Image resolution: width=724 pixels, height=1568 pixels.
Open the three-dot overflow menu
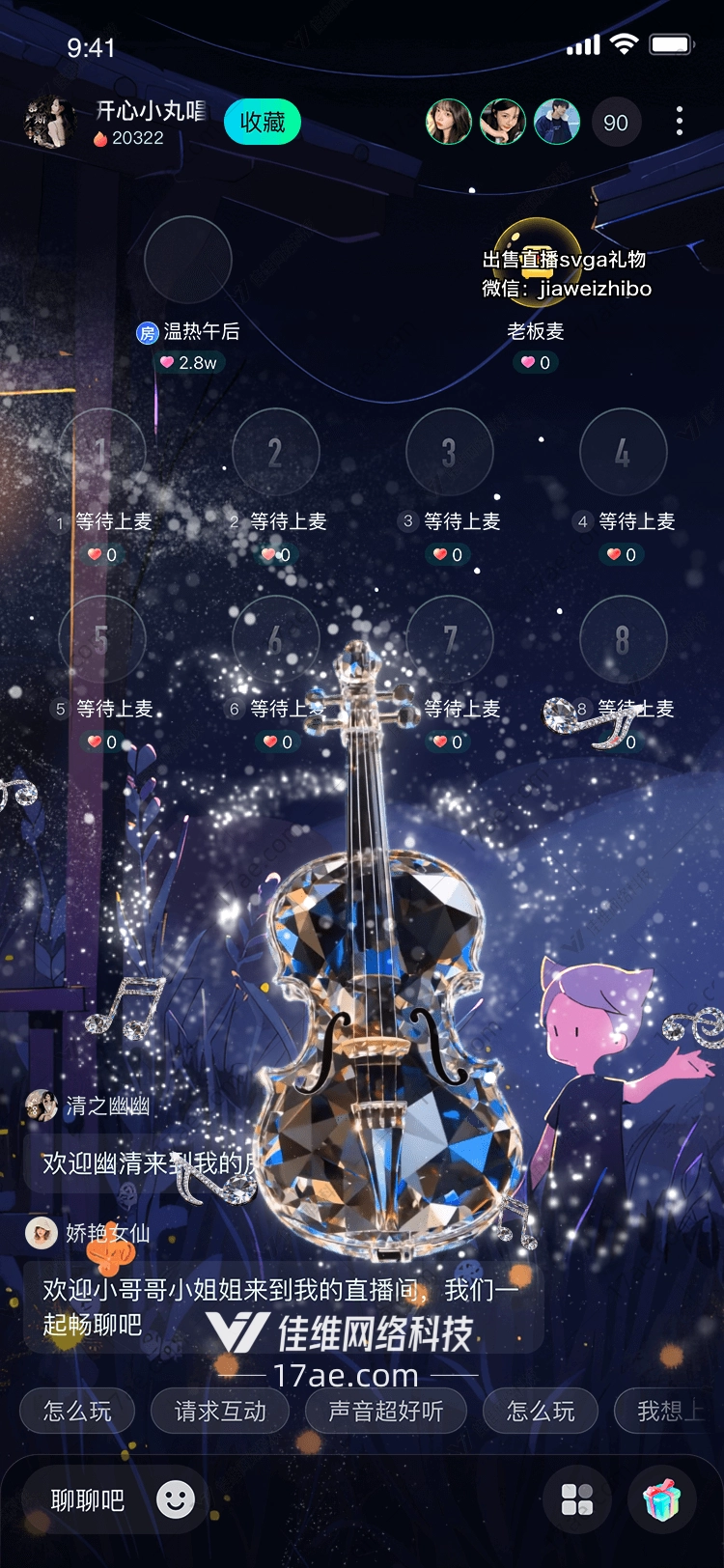680,122
